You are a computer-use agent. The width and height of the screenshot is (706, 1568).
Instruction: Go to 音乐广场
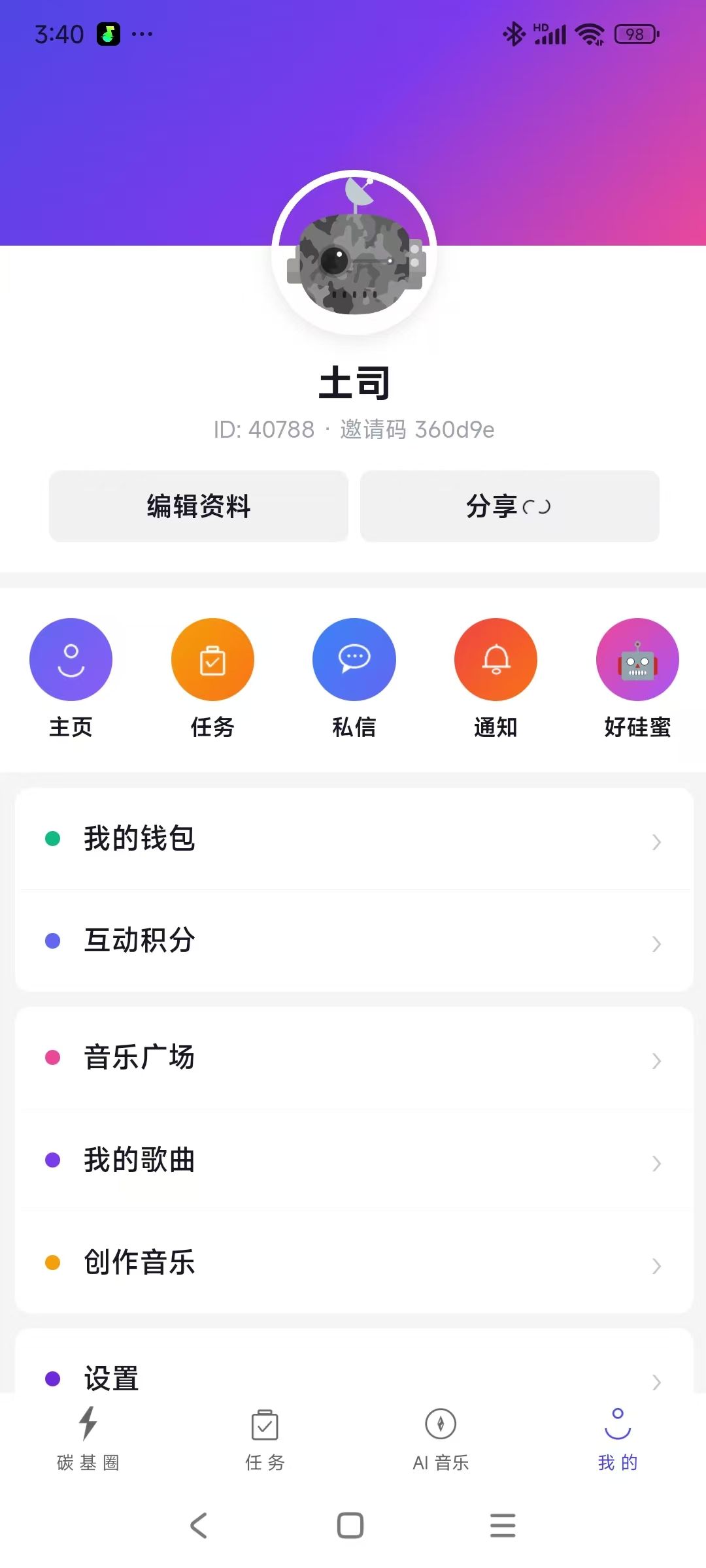click(x=354, y=1058)
